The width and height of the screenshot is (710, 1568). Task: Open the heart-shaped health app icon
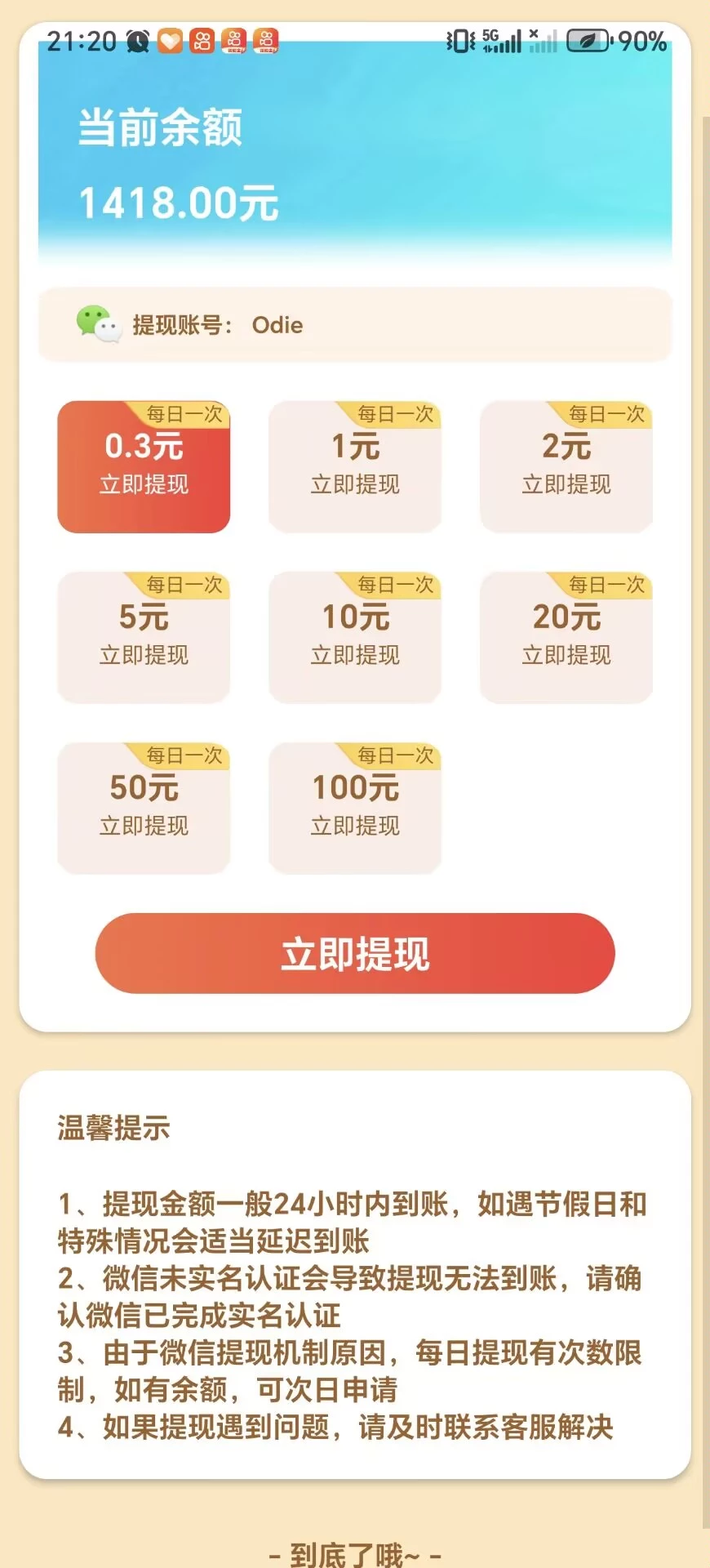[171, 39]
